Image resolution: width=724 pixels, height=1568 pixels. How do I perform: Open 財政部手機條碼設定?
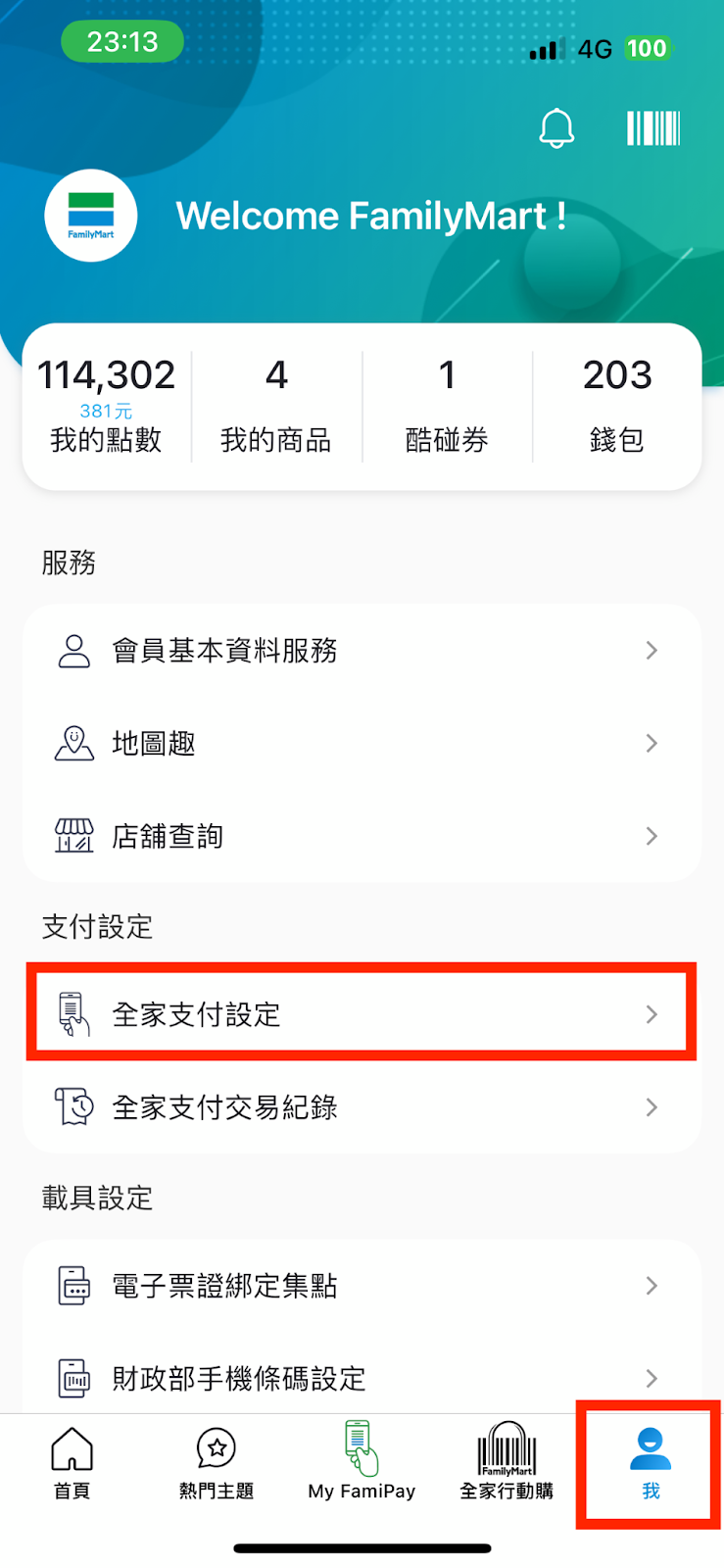coord(362,1377)
